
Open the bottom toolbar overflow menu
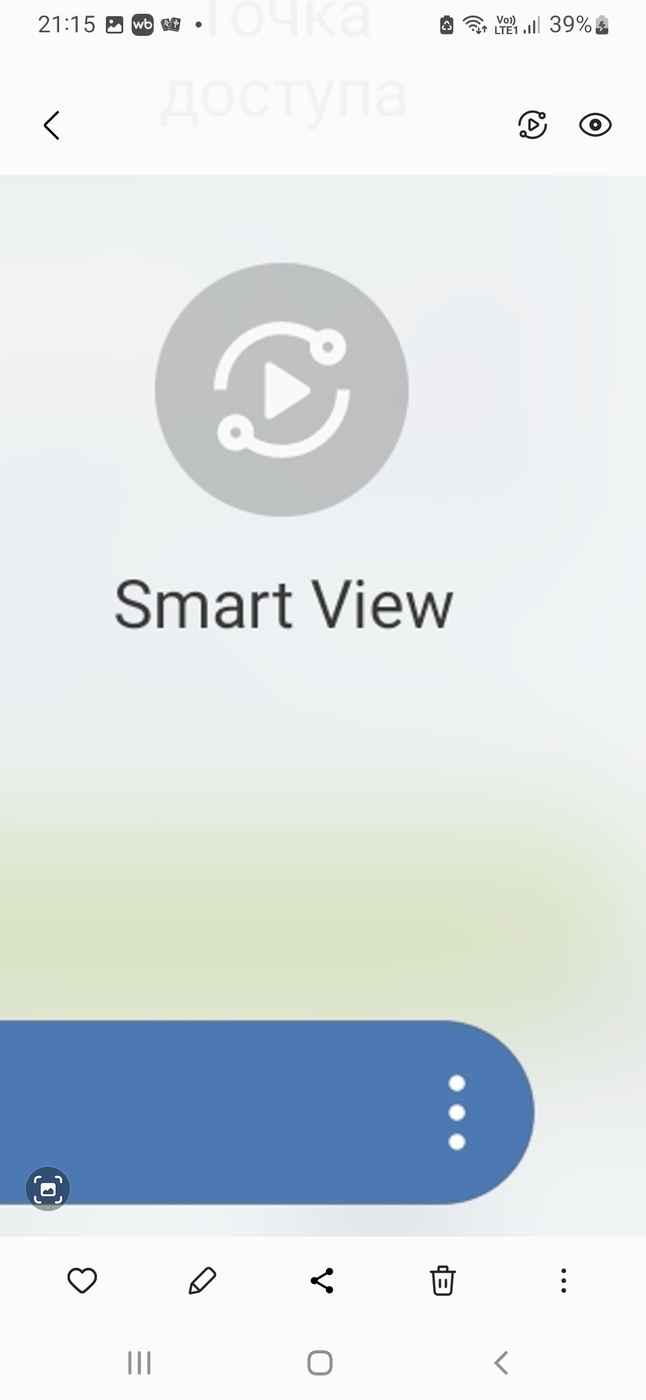coord(563,1280)
